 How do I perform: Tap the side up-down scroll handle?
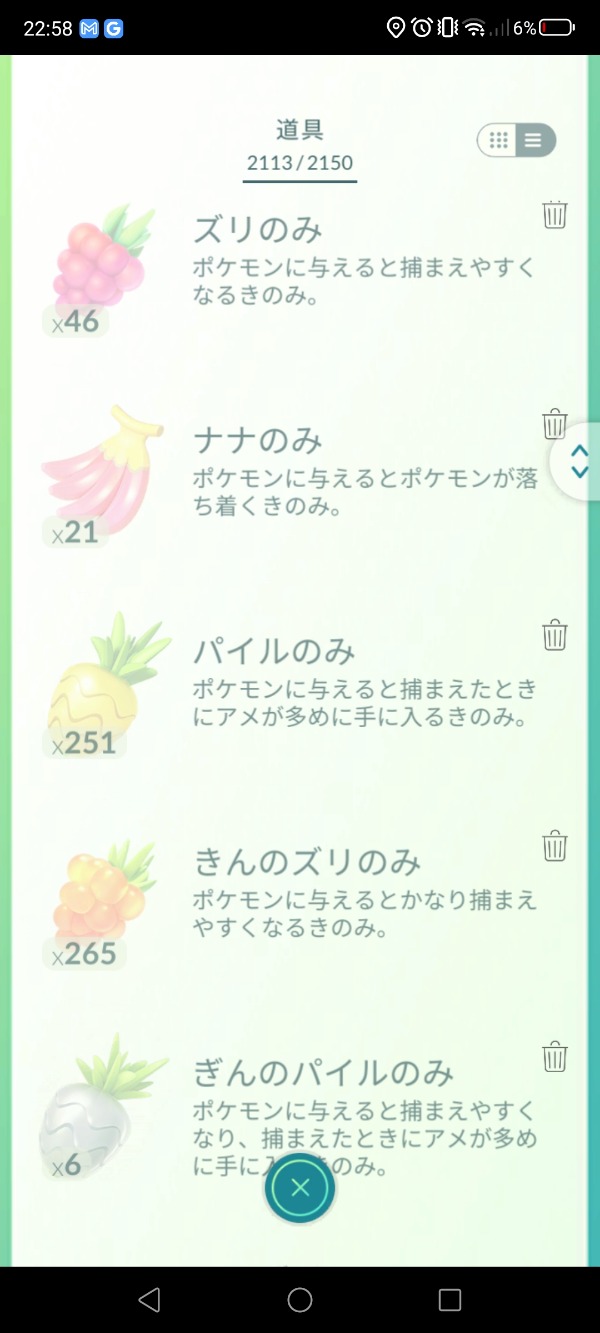(x=579, y=461)
